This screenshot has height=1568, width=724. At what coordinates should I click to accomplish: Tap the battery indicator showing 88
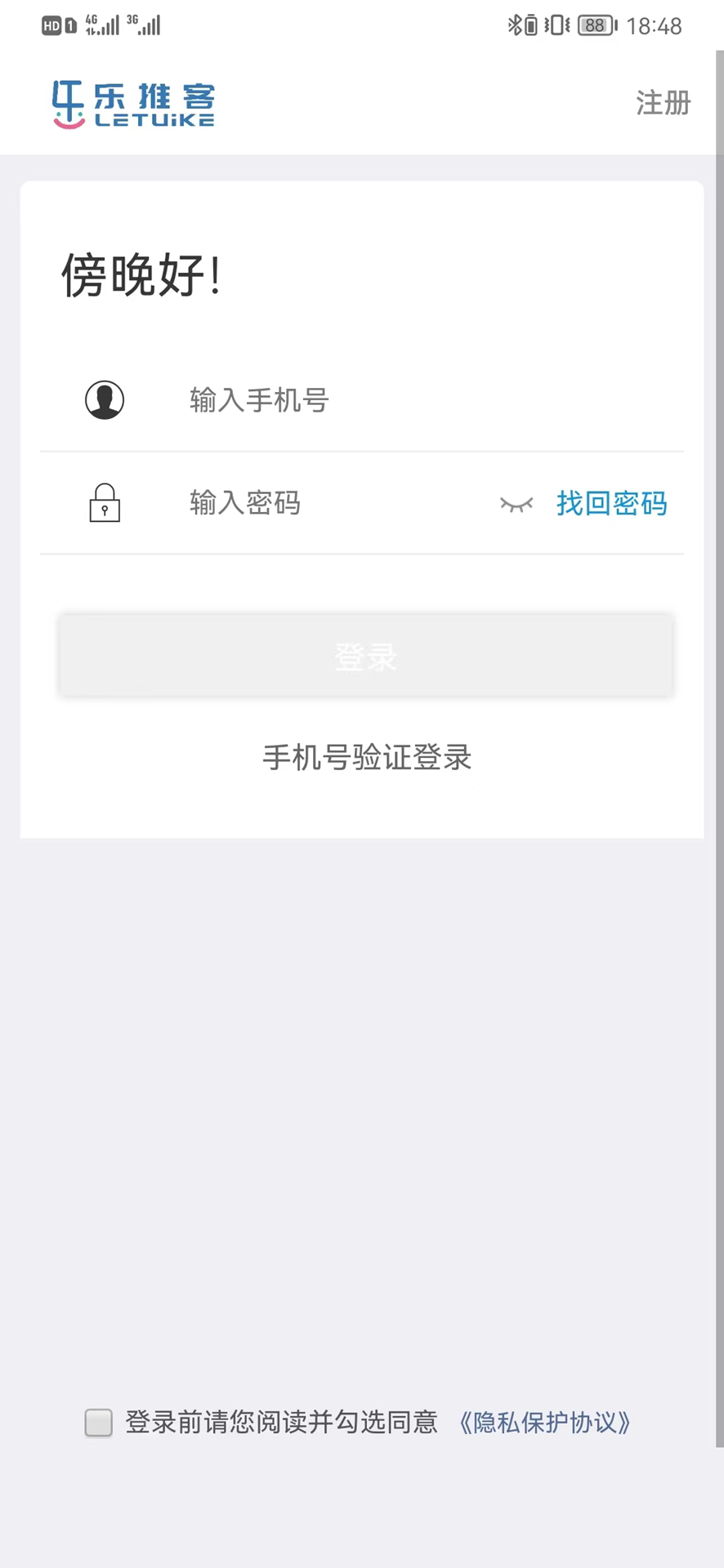(x=596, y=25)
